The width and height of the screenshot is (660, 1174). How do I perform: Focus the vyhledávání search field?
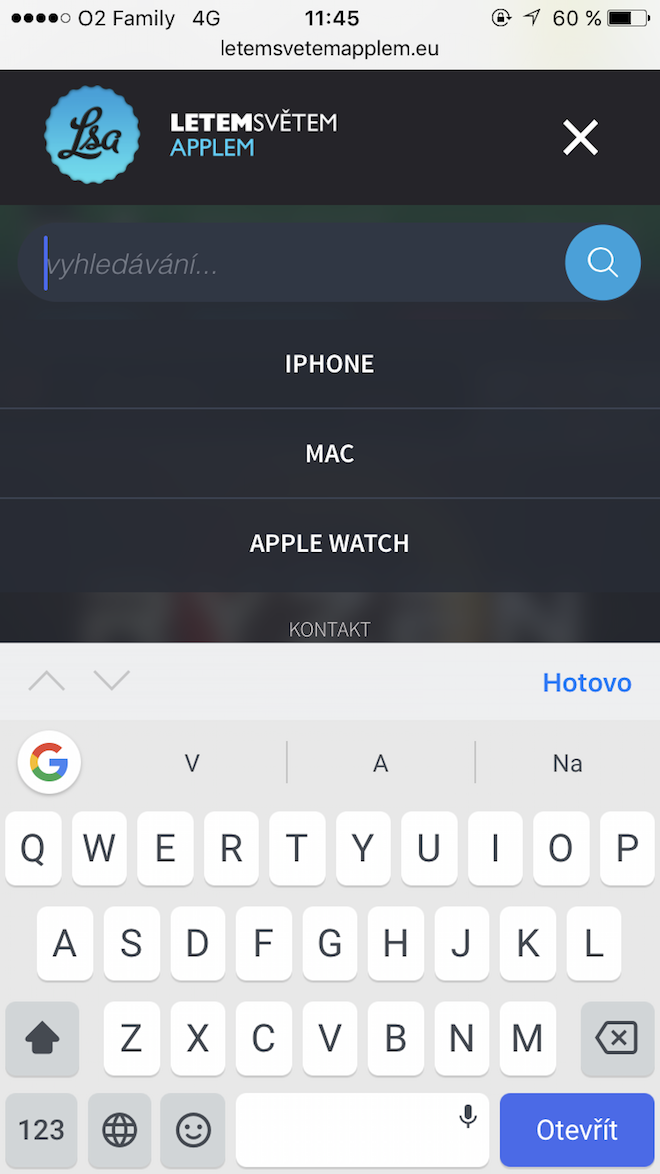coord(290,265)
